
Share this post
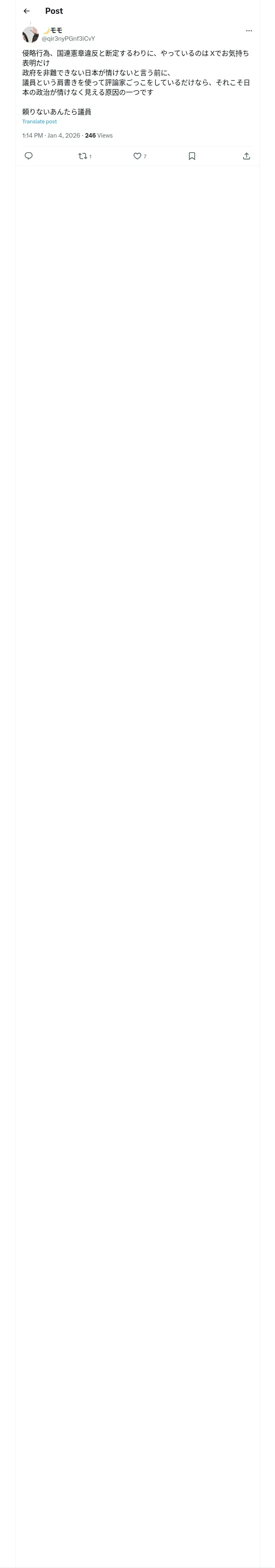[x=246, y=156]
